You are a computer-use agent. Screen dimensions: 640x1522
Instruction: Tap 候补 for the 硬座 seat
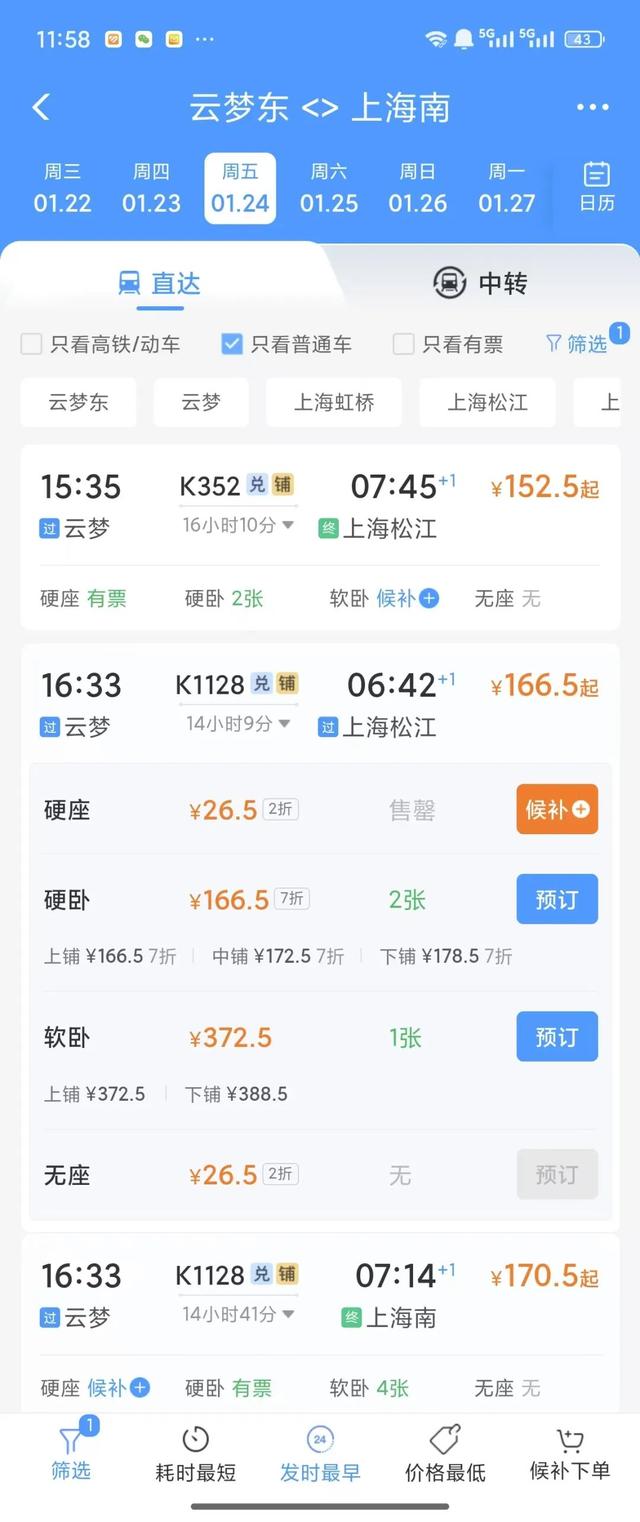tap(557, 809)
